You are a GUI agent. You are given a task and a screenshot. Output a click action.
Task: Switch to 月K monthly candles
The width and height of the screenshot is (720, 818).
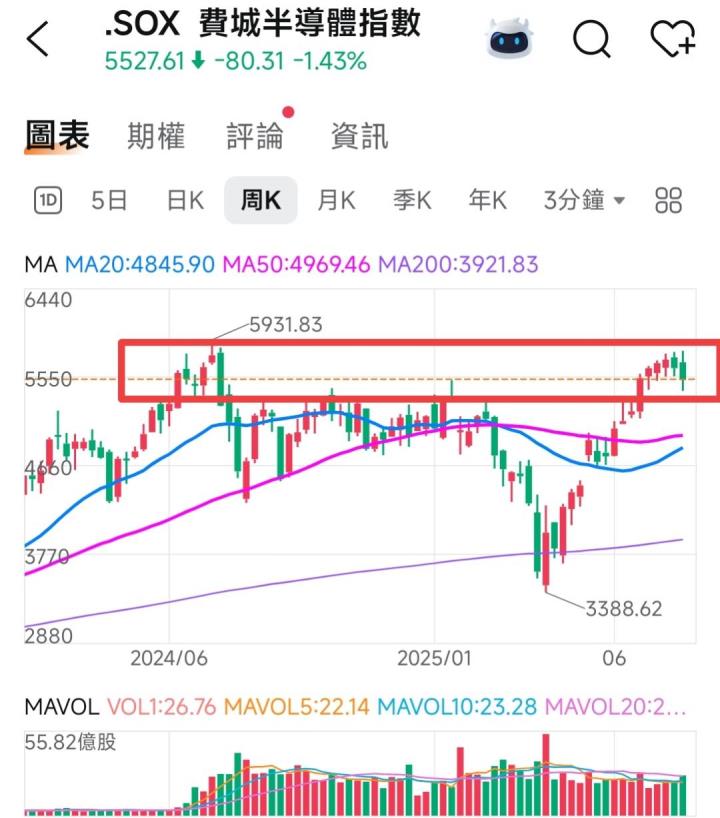337,200
